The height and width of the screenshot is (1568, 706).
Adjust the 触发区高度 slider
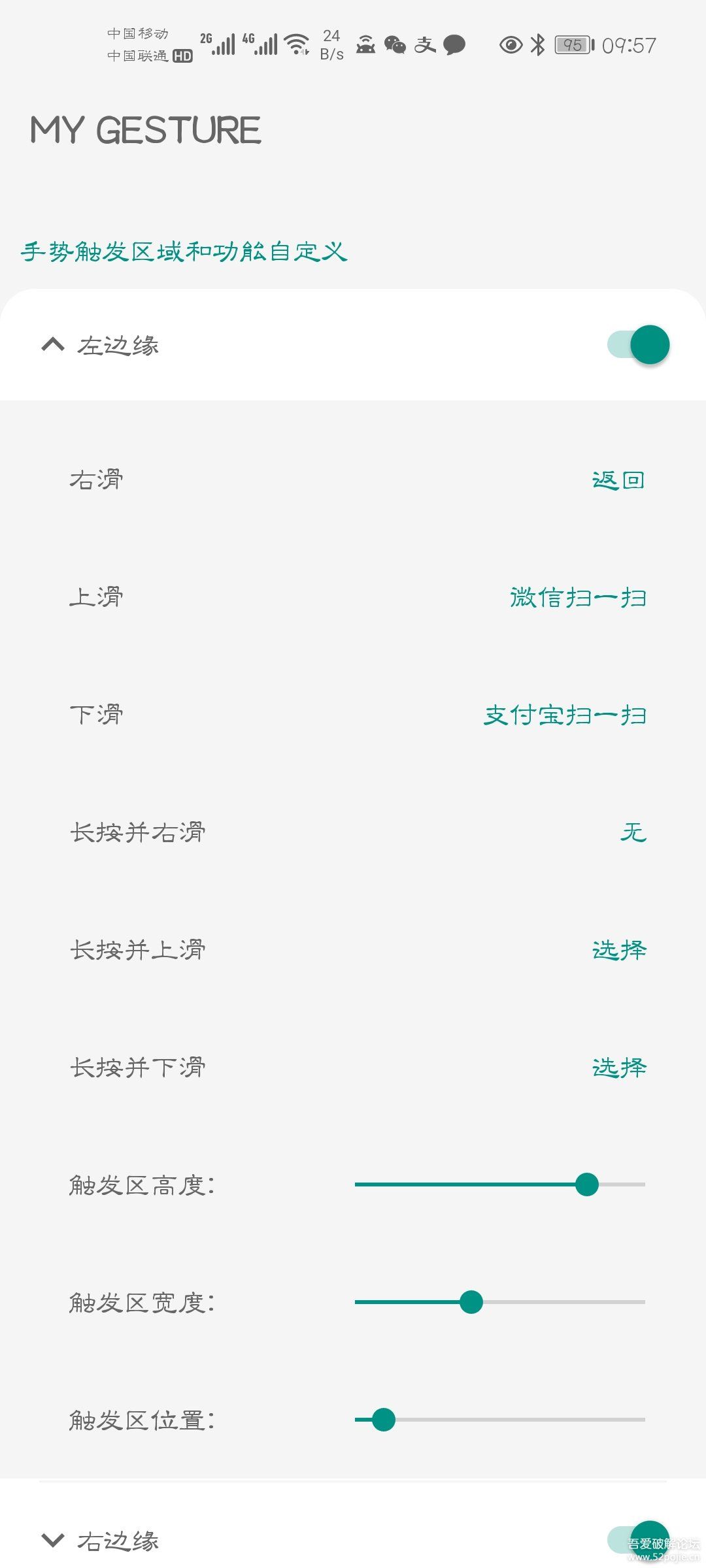click(587, 1184)
